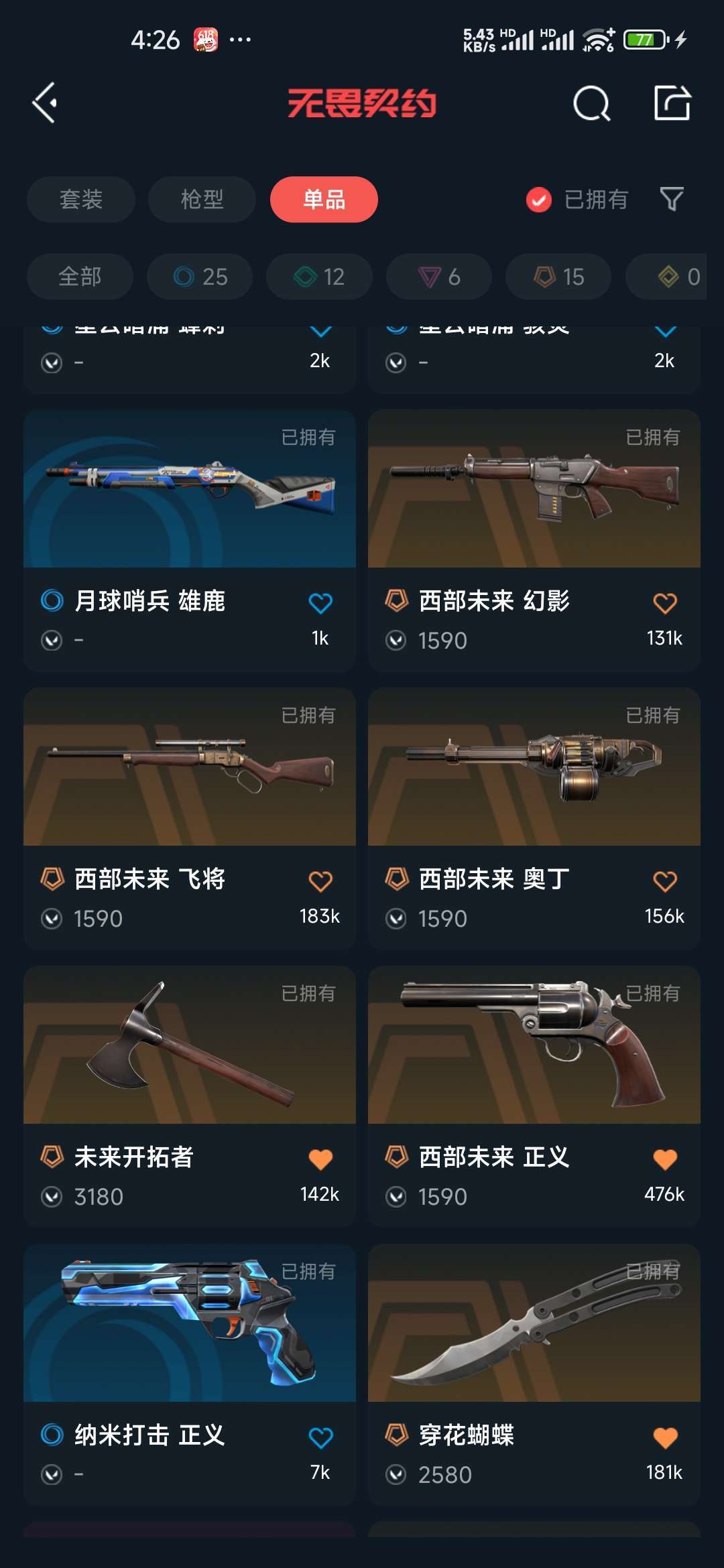Switch to the 套装 tab
The height and width of the screenshot is (1568, 724).
tap(81, 199)
